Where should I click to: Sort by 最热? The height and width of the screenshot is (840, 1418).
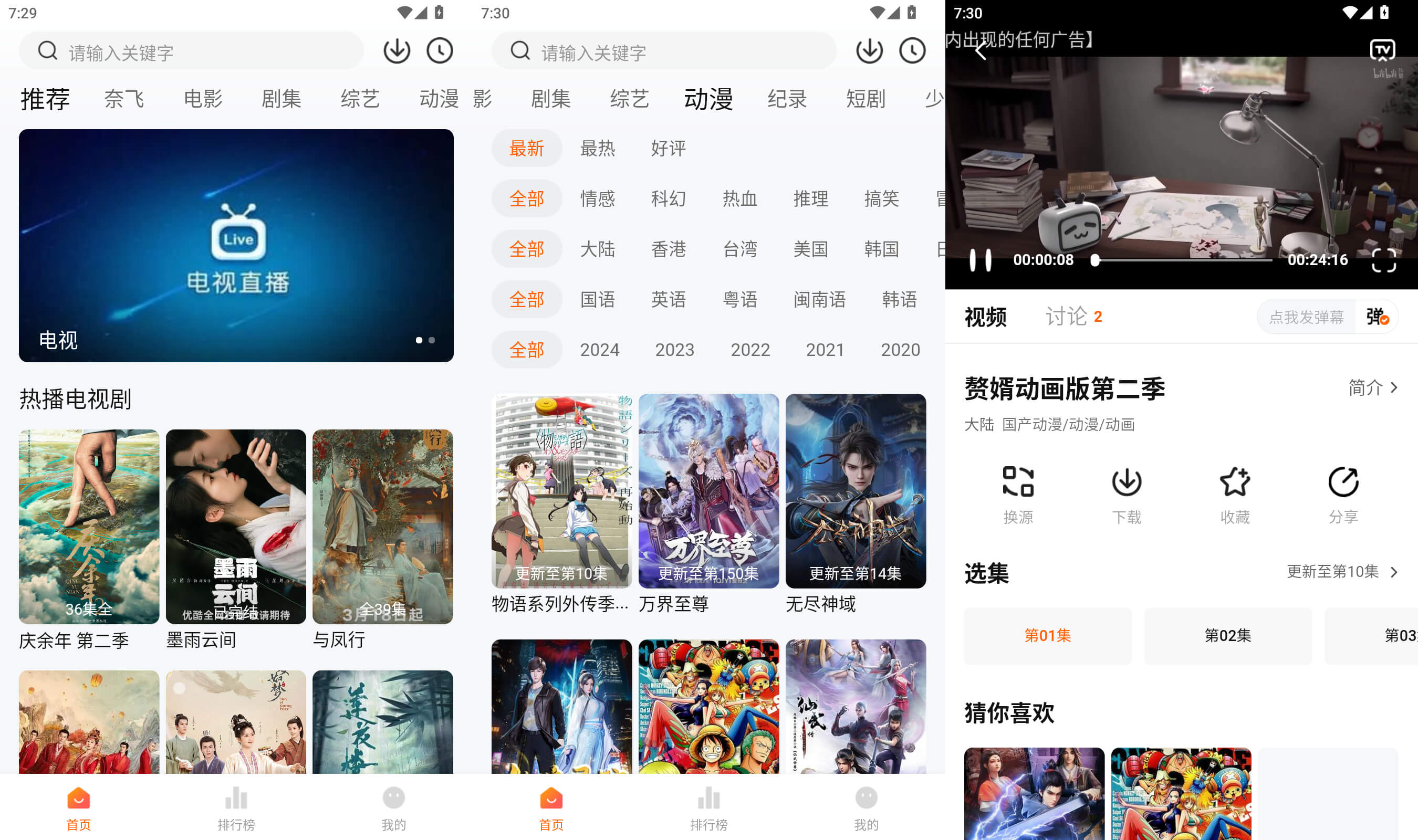pyautogui.click(x=597, y=148)
